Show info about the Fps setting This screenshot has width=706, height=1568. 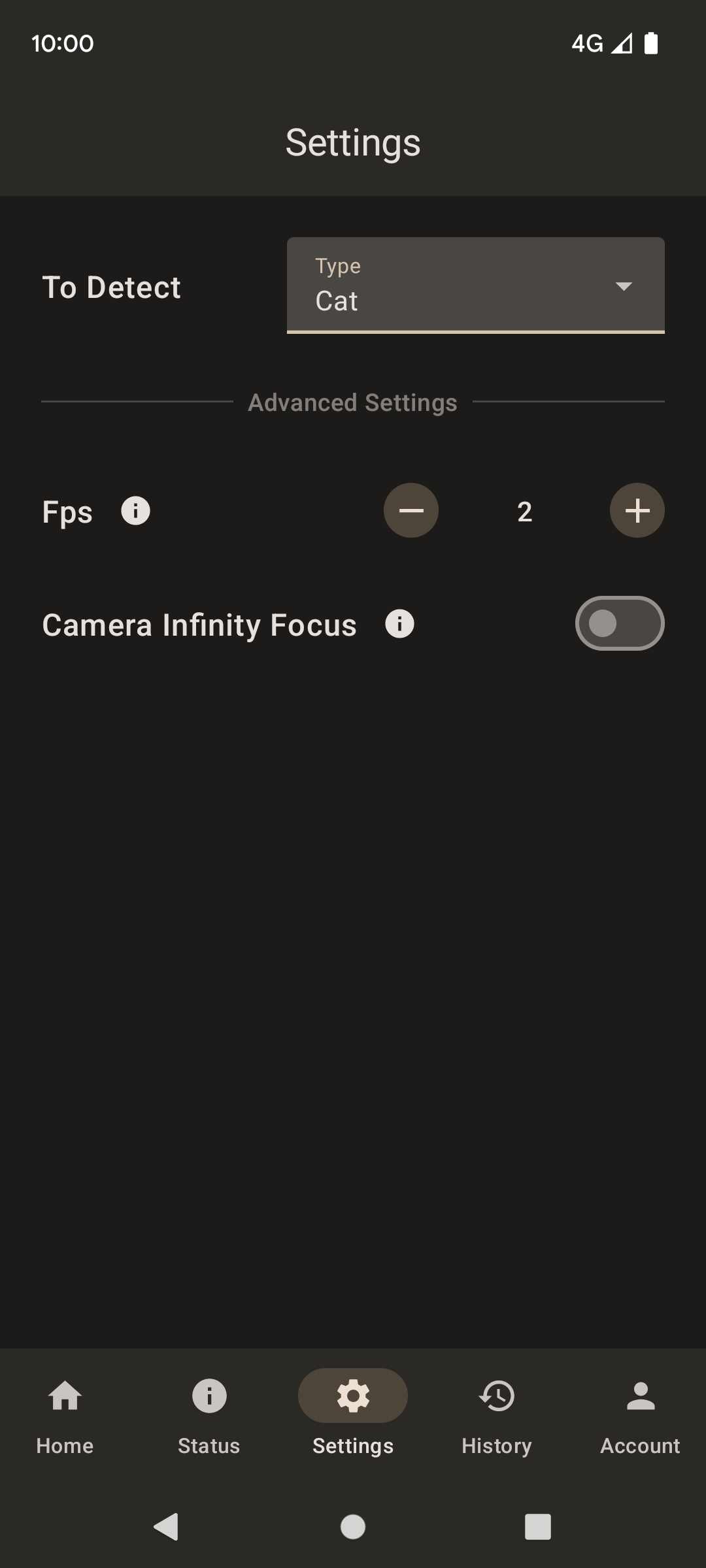point(136,511)
